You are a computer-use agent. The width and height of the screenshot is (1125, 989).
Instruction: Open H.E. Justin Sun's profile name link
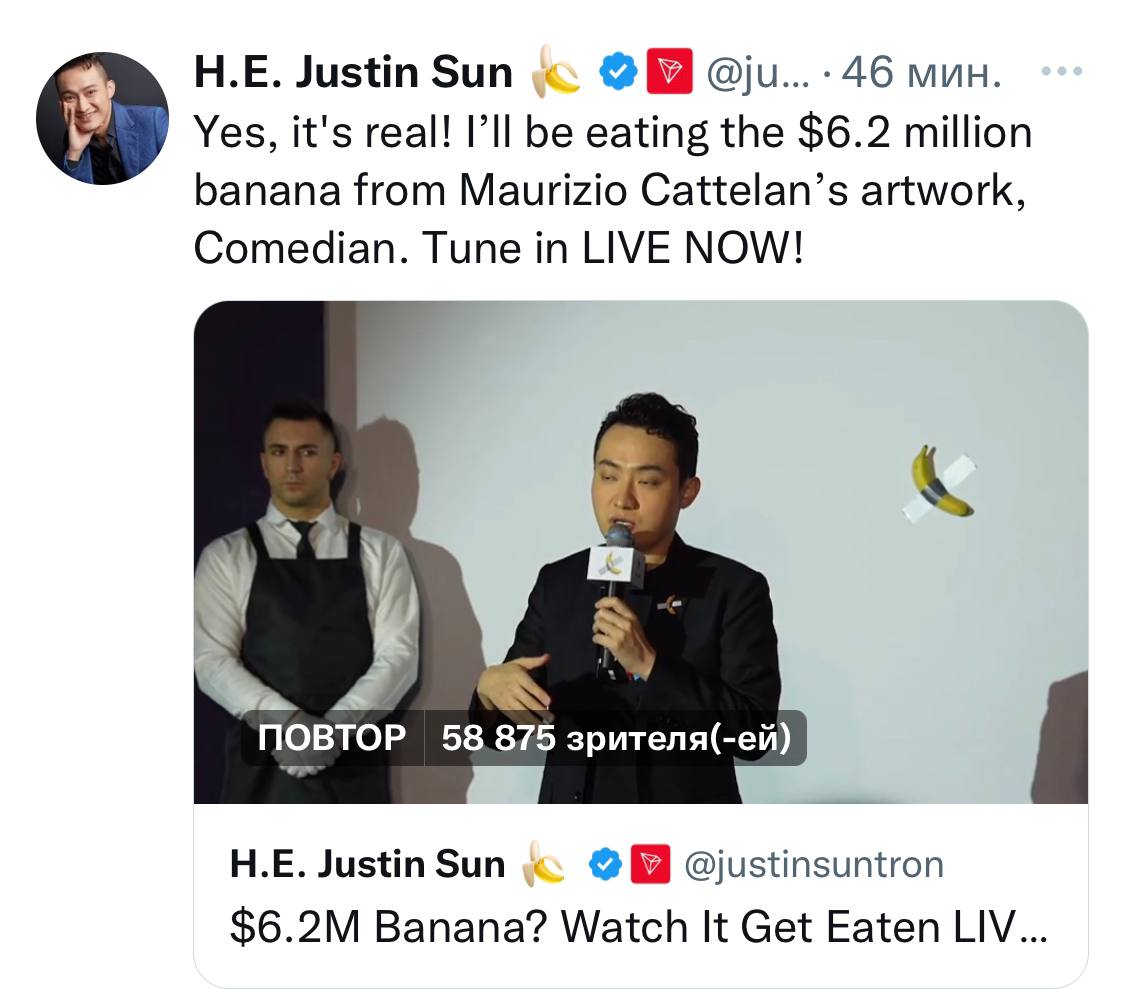(352, 72)
